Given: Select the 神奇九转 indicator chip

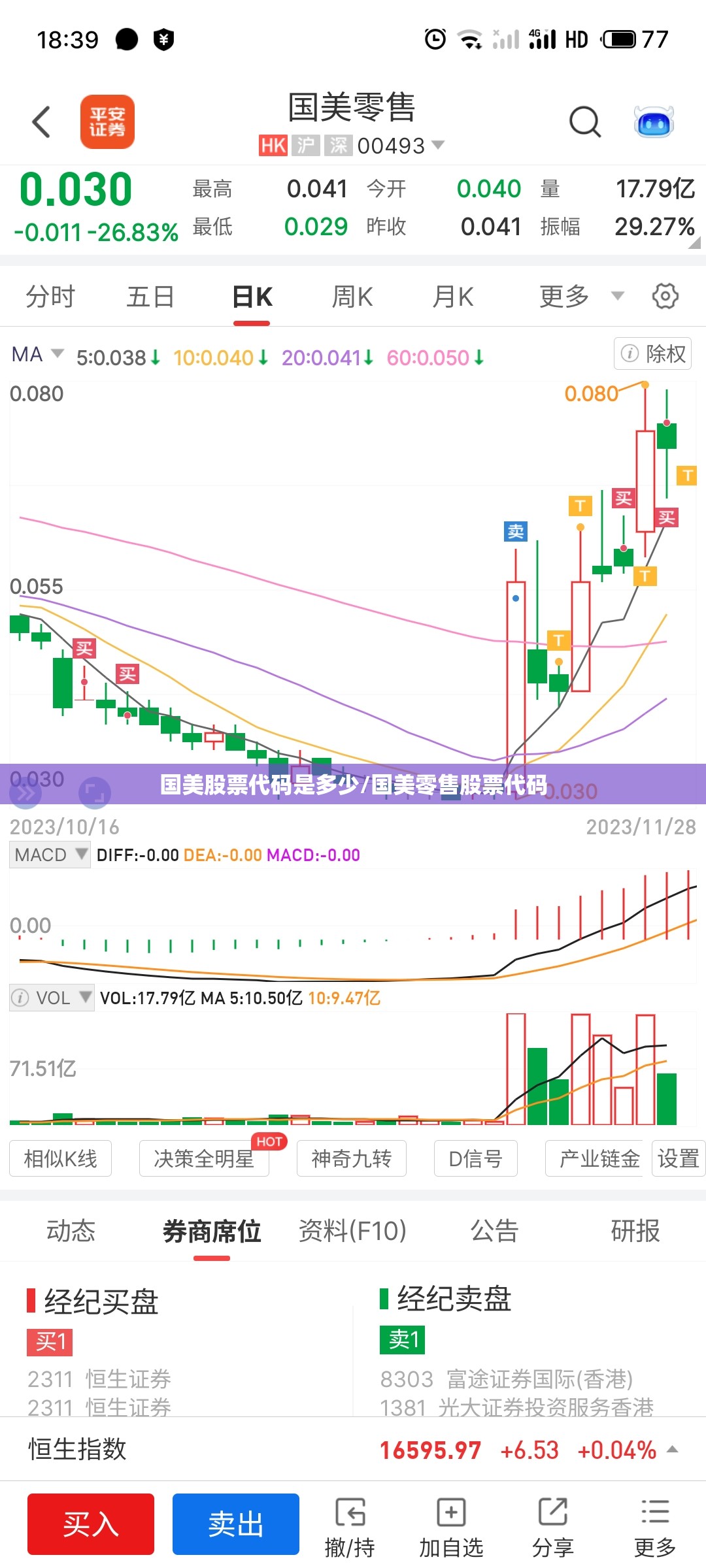Looking at the screenshot, I should coord(352,1158).
